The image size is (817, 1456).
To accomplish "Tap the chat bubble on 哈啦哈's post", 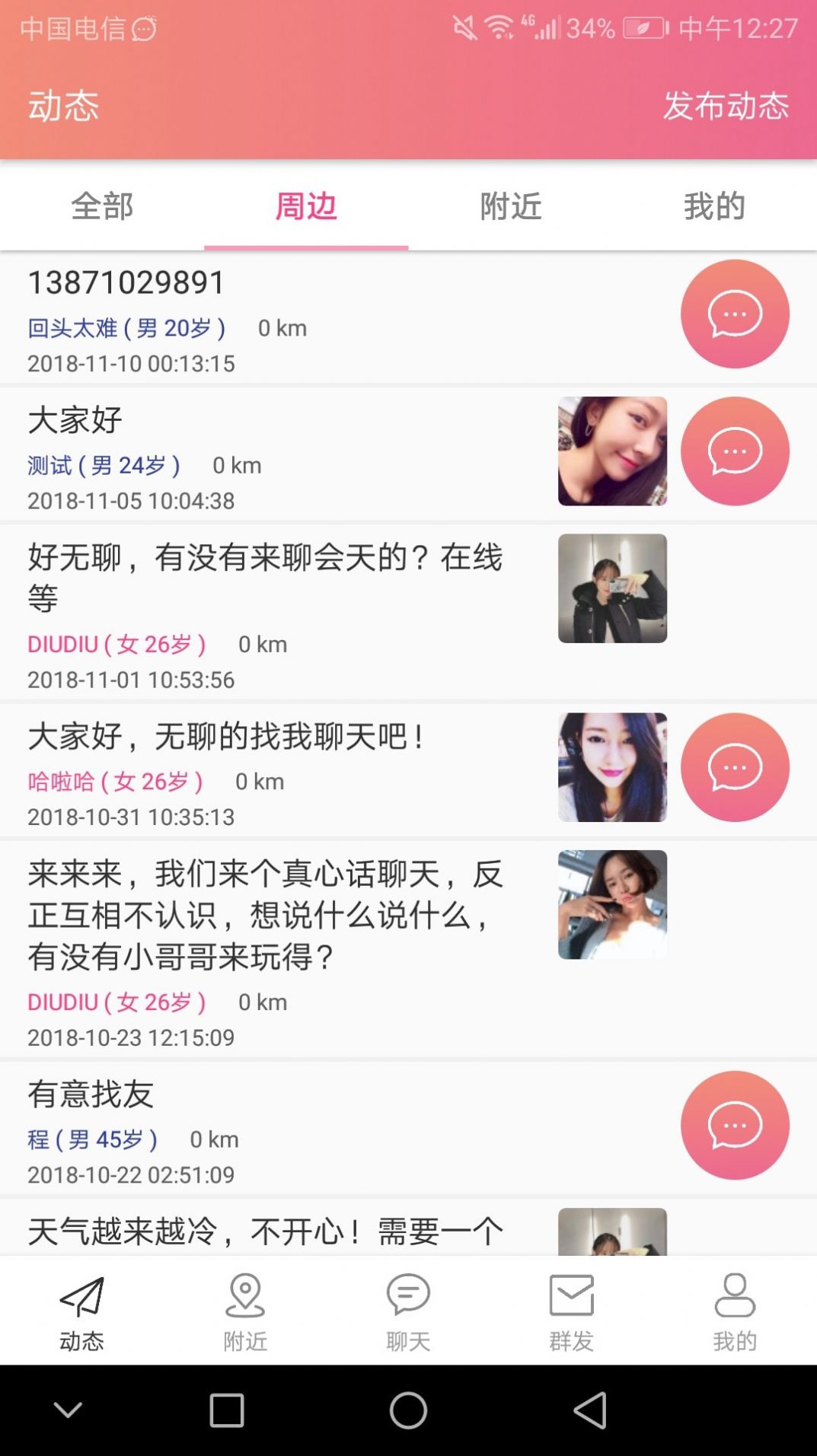I will [x=734, y=769].
